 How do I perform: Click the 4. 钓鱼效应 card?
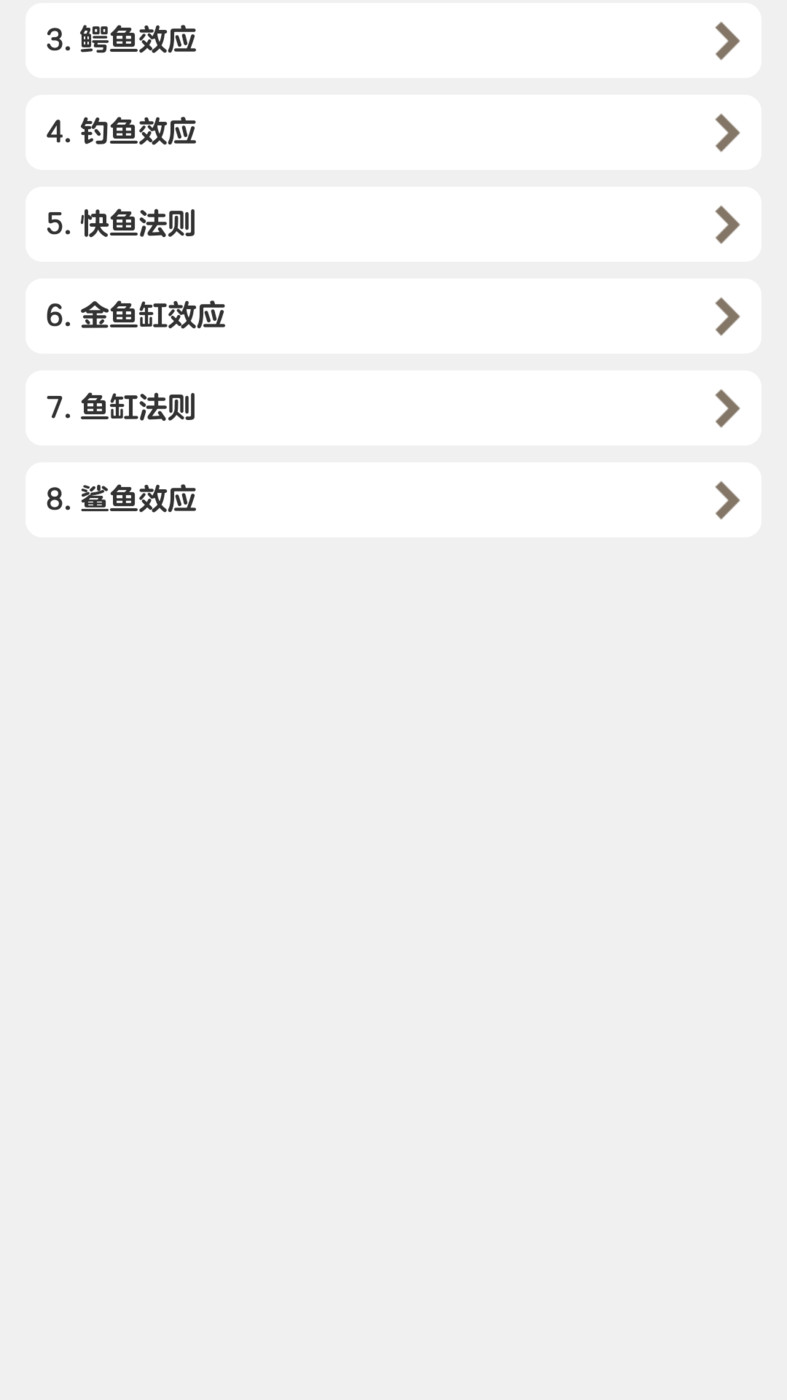point(392,132)
